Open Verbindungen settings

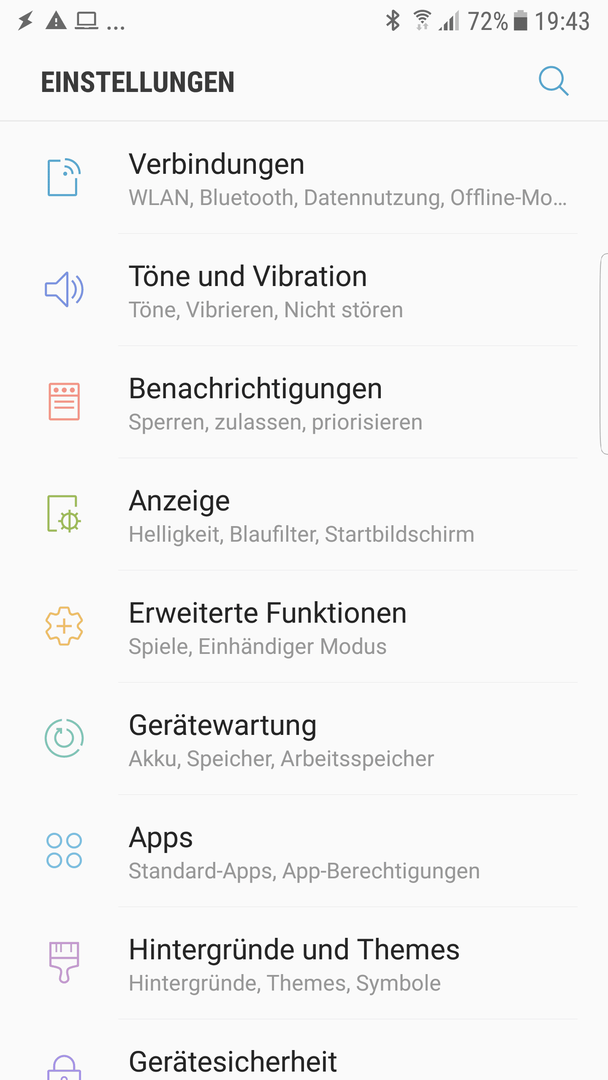pyautogui.click(x=304, y=178)
